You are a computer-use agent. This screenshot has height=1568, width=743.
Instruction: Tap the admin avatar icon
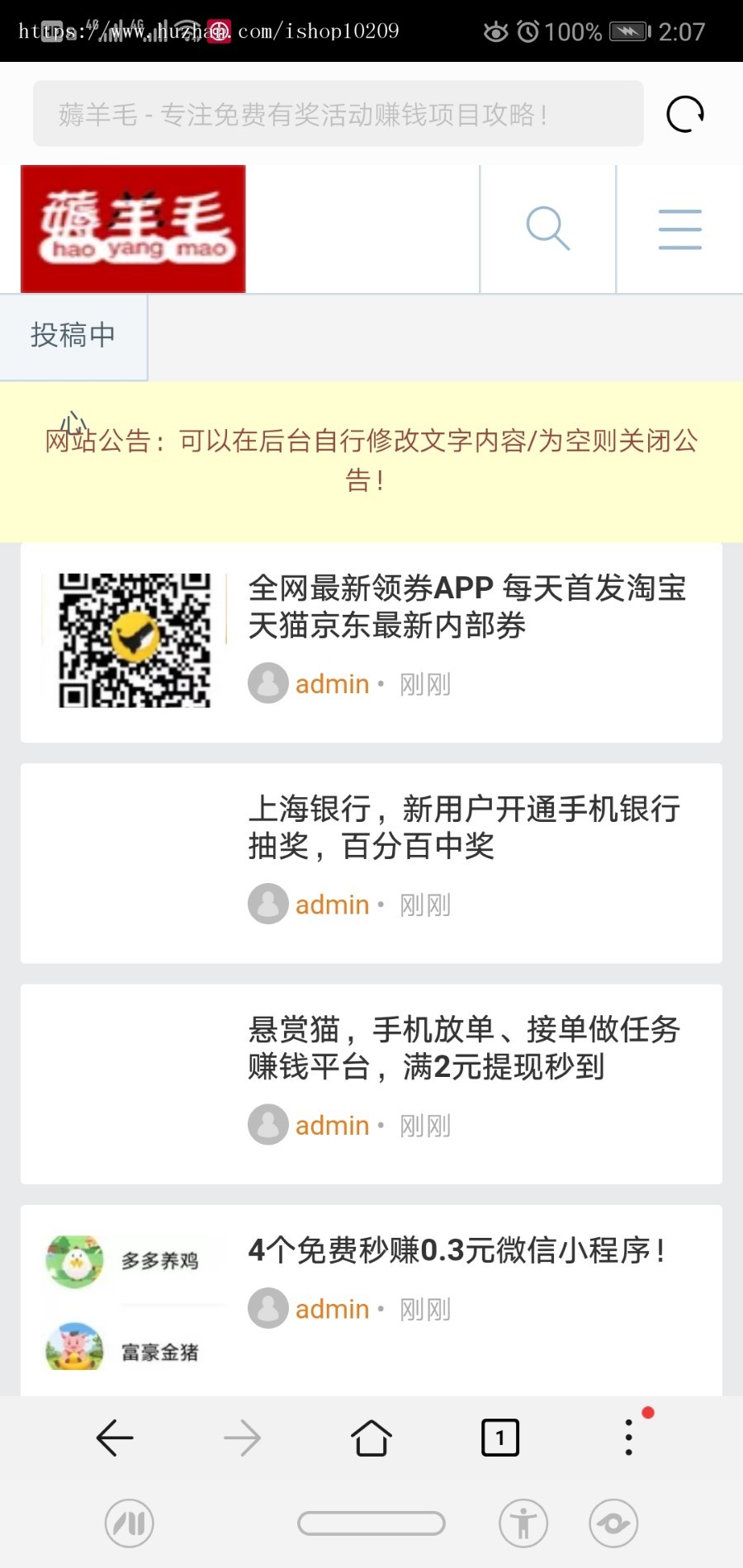tap(267, 683)
